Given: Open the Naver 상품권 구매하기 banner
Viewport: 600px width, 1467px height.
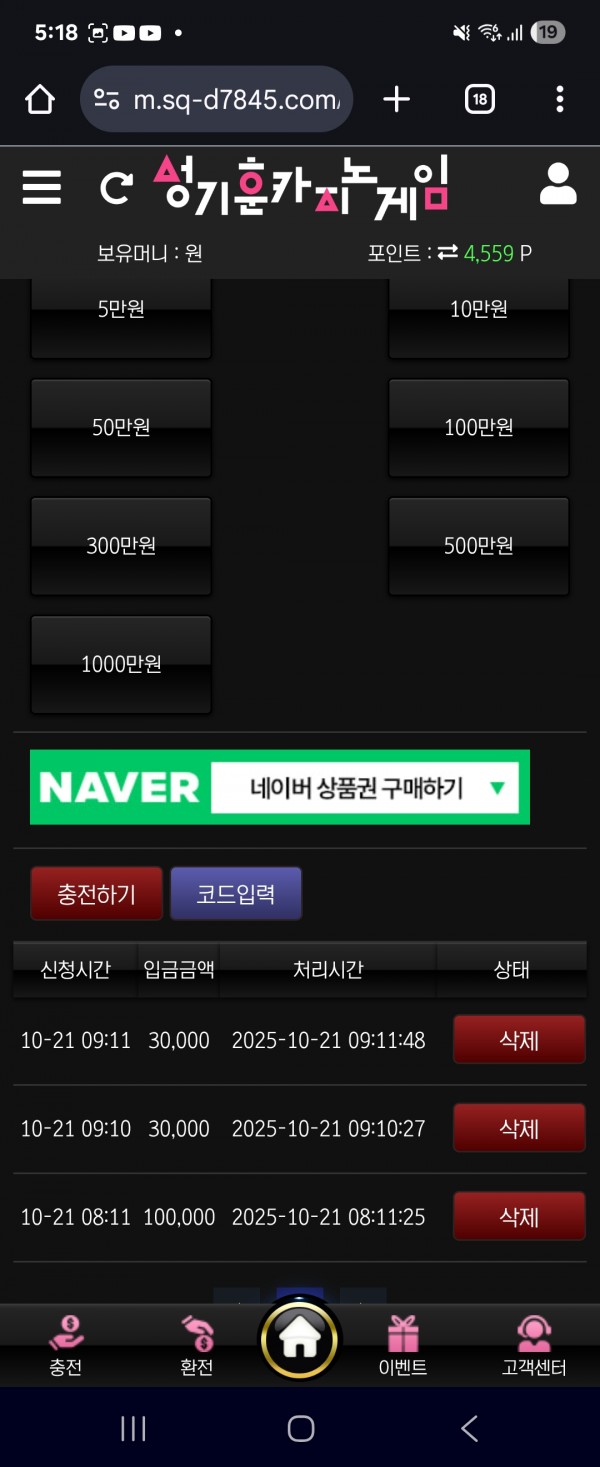Looking at the screenshot, I should [280, 787].
